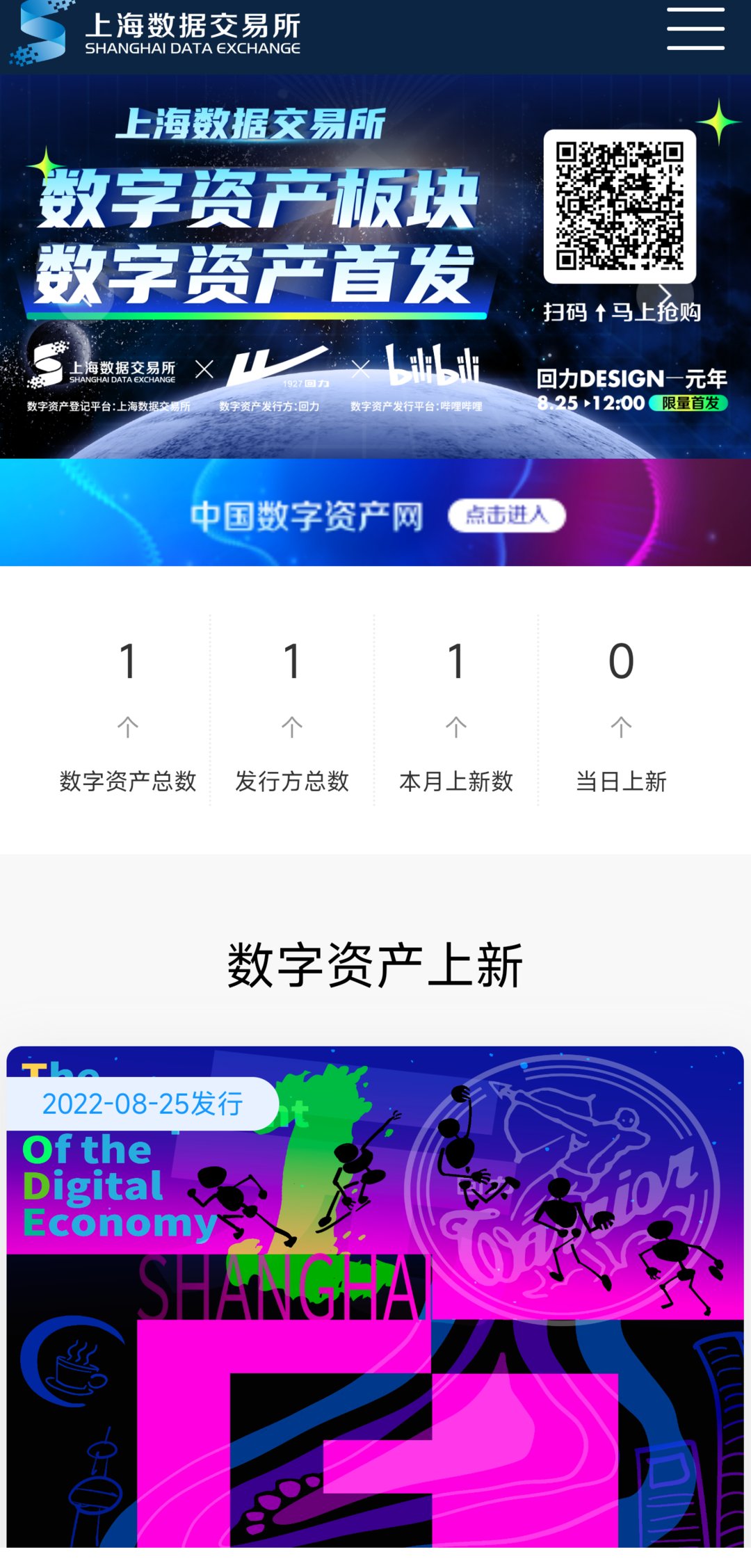Open the hamburger menu
751x1568 pixels.
click(x=695, y=29)
